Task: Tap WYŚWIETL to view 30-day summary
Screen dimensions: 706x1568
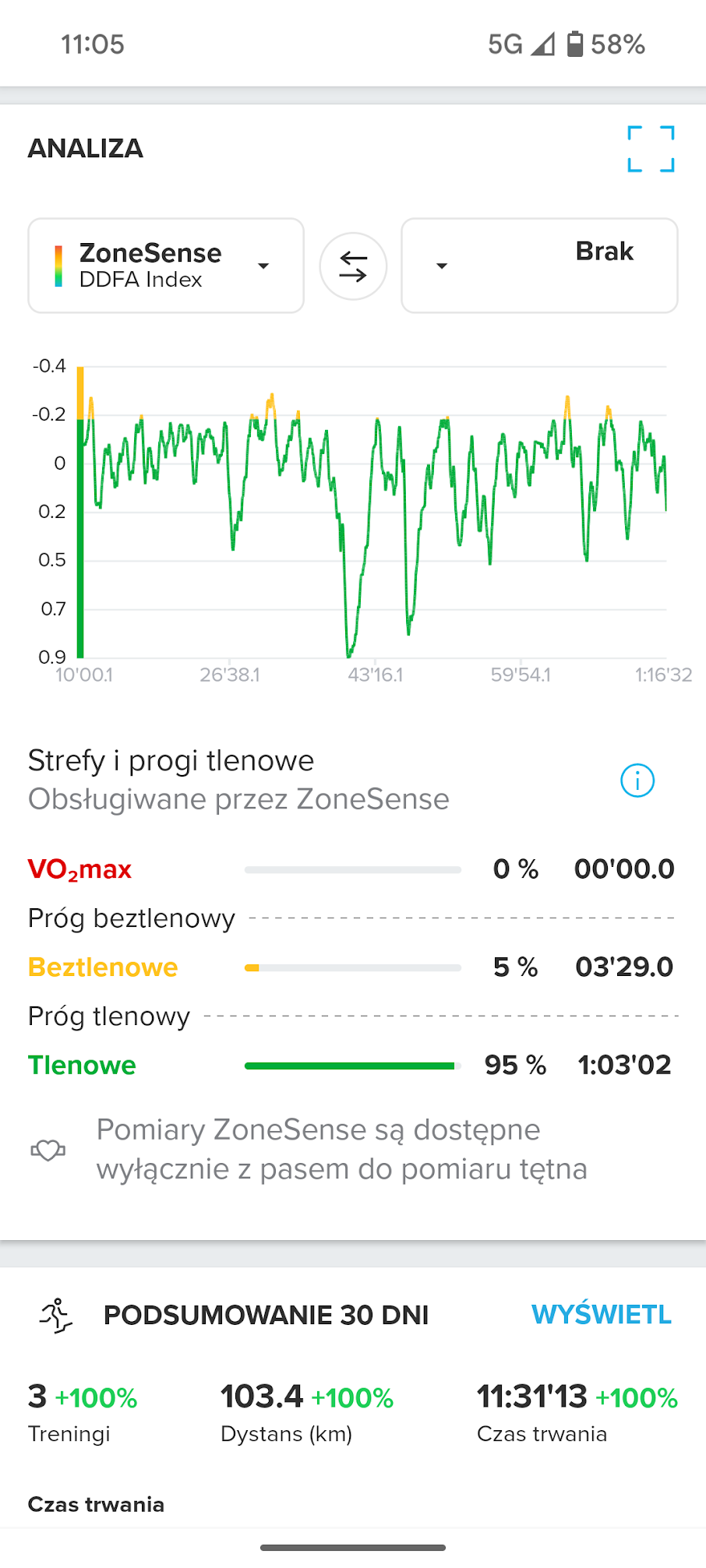Action: [602, 1315]
